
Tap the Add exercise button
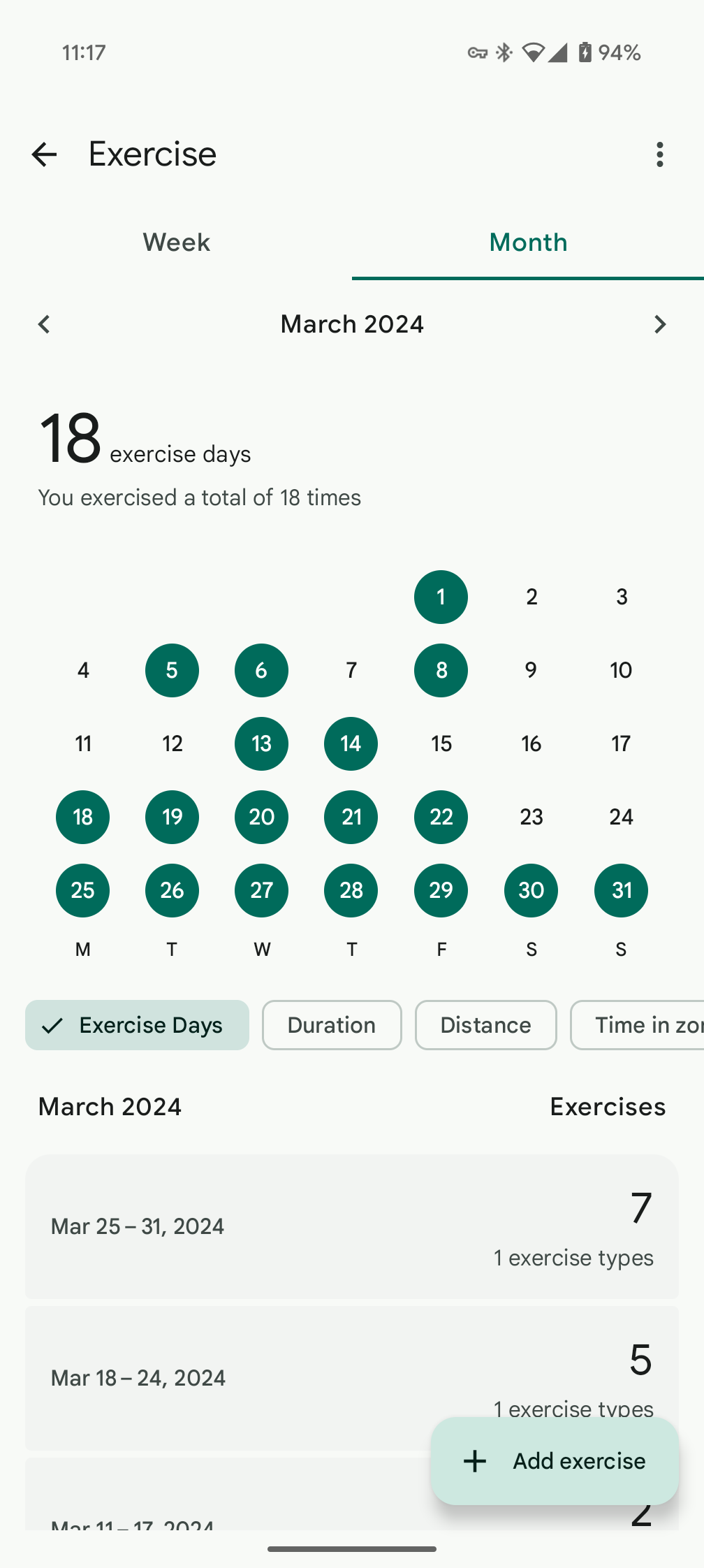[x=554, y=1461]
